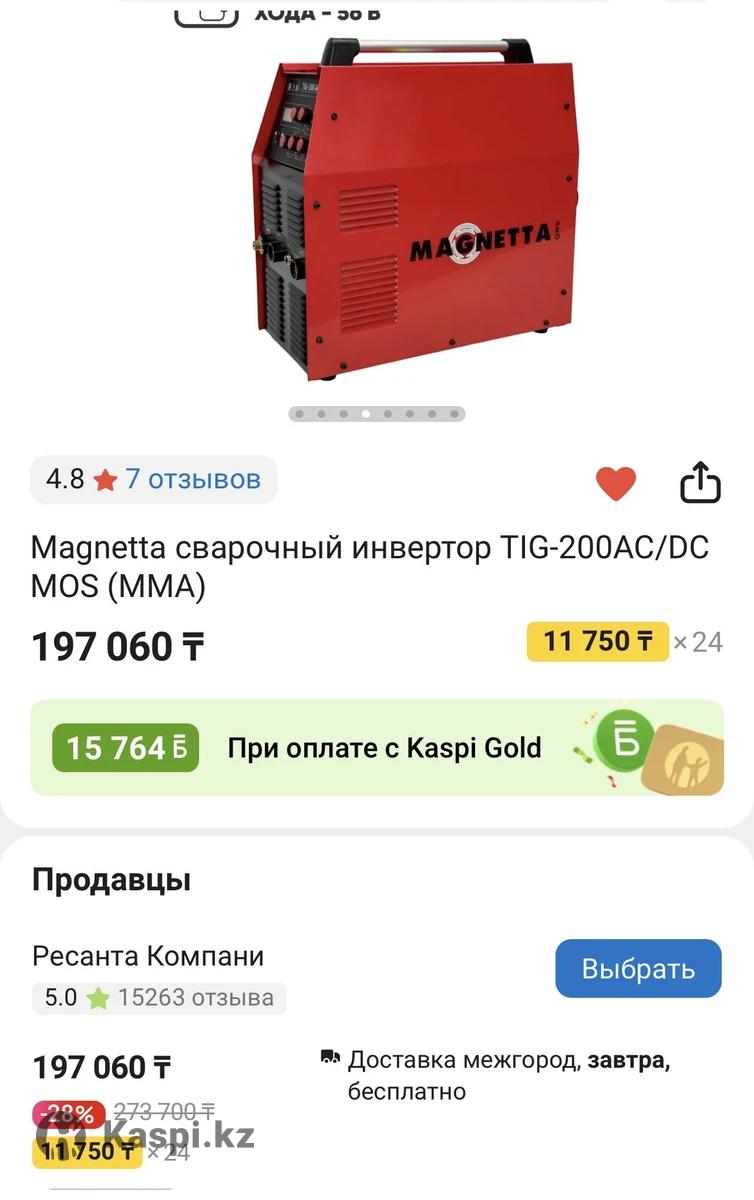Open the 11 750 ₸ x24 installment badge
The height and width of the screenshot is (1200, 754).
click(x=598, y=641)
